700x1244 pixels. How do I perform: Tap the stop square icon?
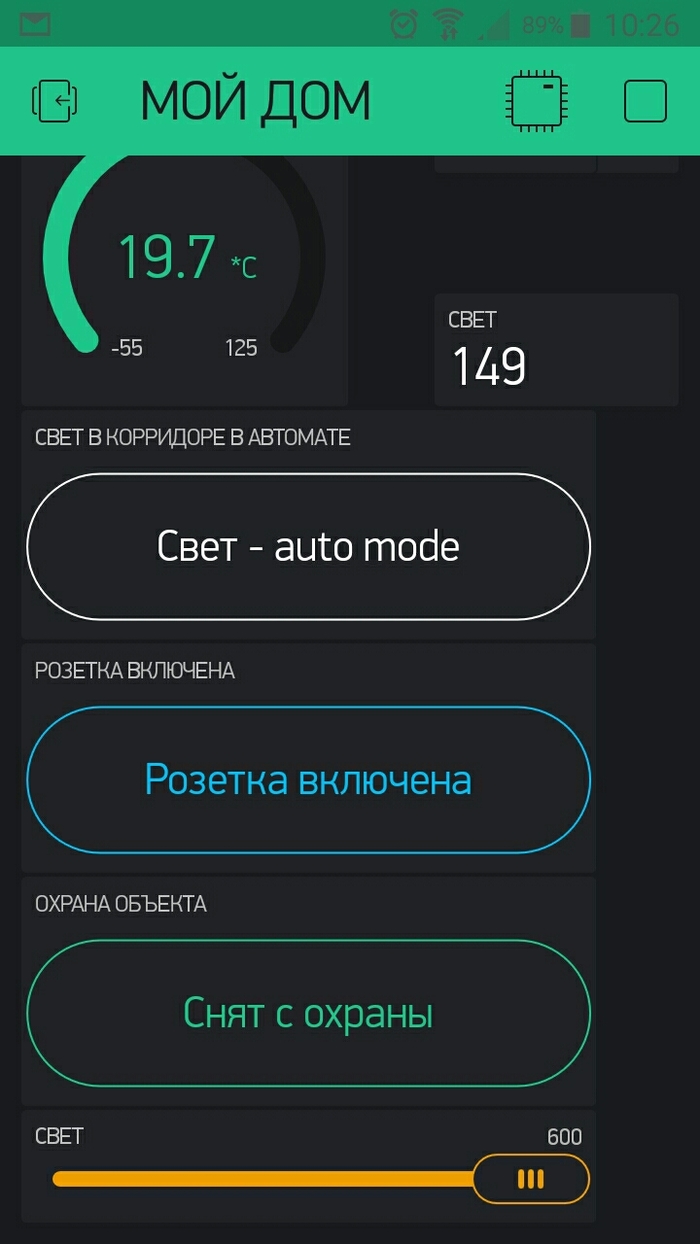[x=645, y=101]
